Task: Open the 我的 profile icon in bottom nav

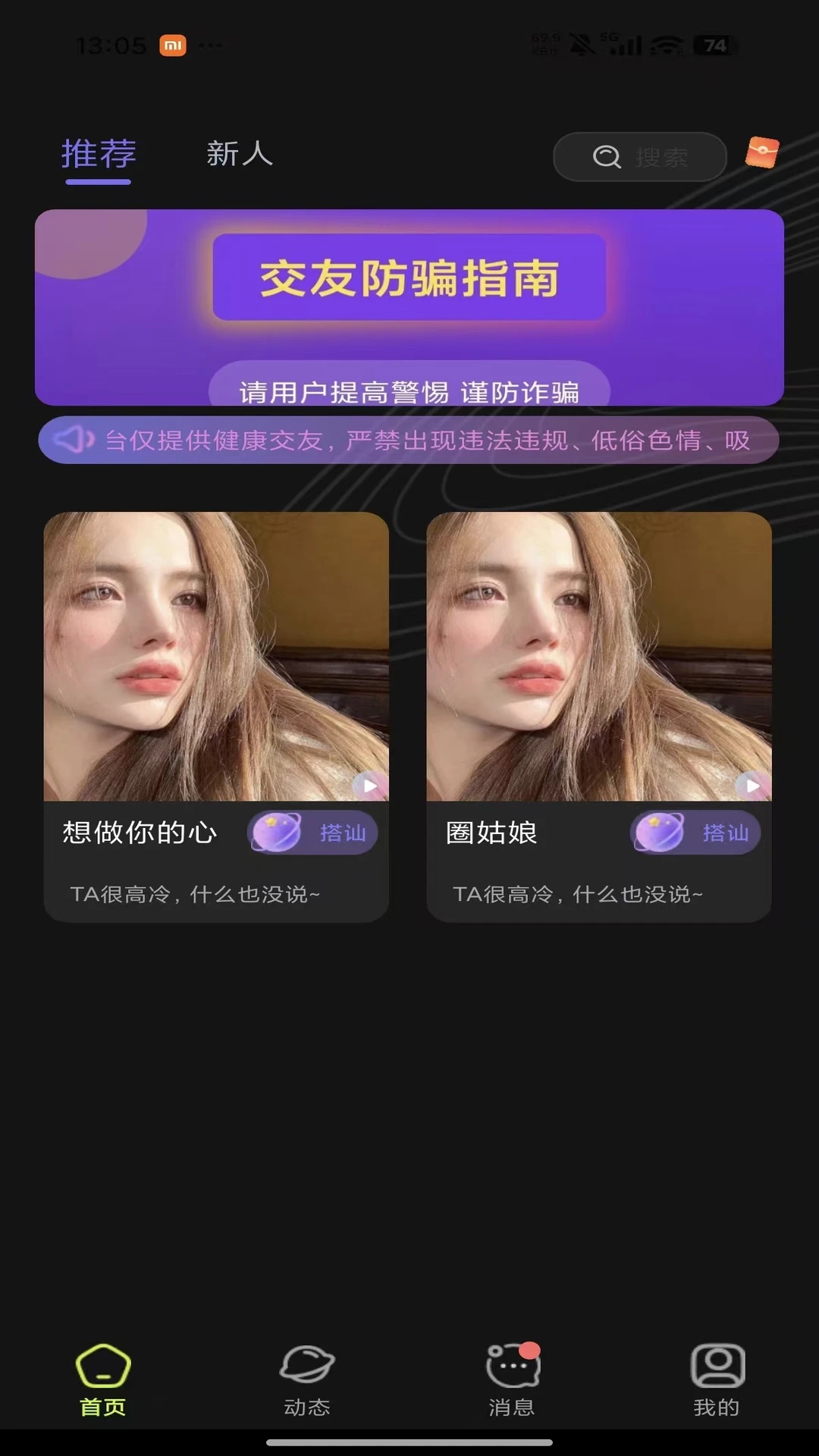Action: click(x=717, y=1369)
